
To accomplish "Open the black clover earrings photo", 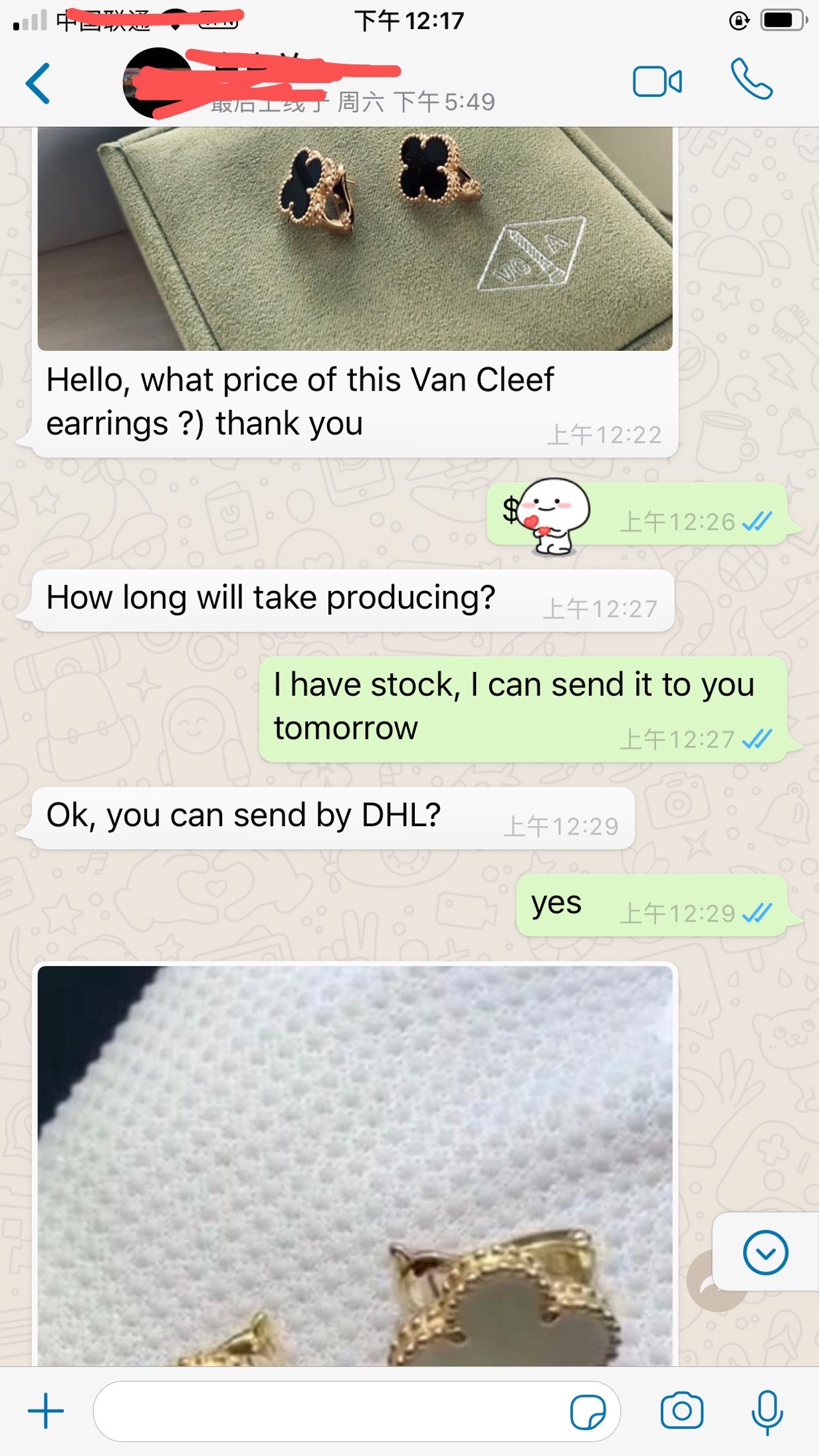I will 354,238.
